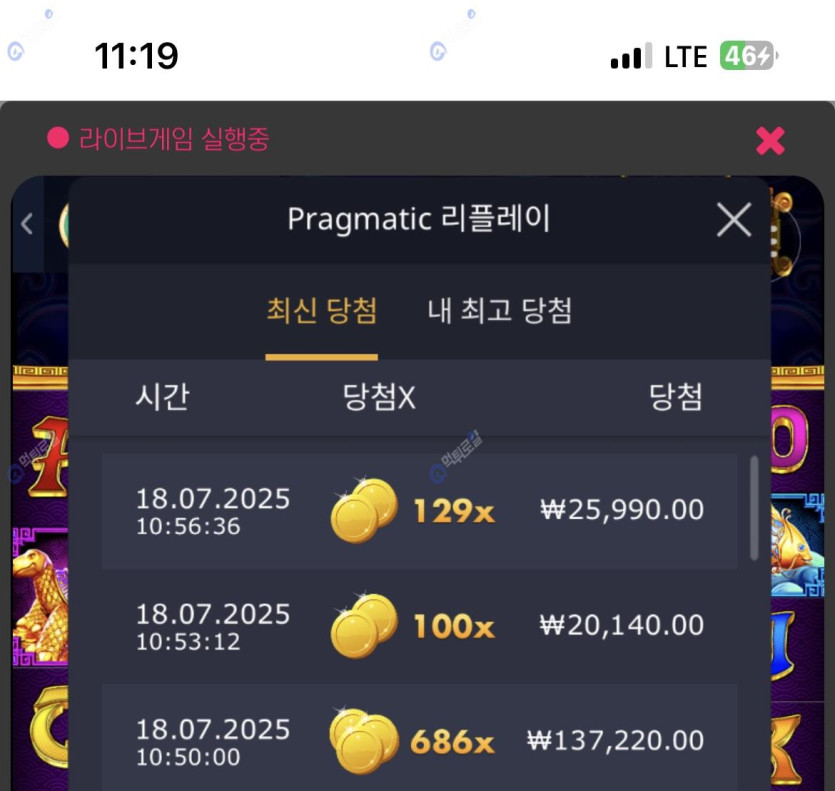This screenshot has height=791, width=835.
Task: Close the Pragmatic 리플레이 dialog
Action: pyautogui.click(x=734, y=220)
